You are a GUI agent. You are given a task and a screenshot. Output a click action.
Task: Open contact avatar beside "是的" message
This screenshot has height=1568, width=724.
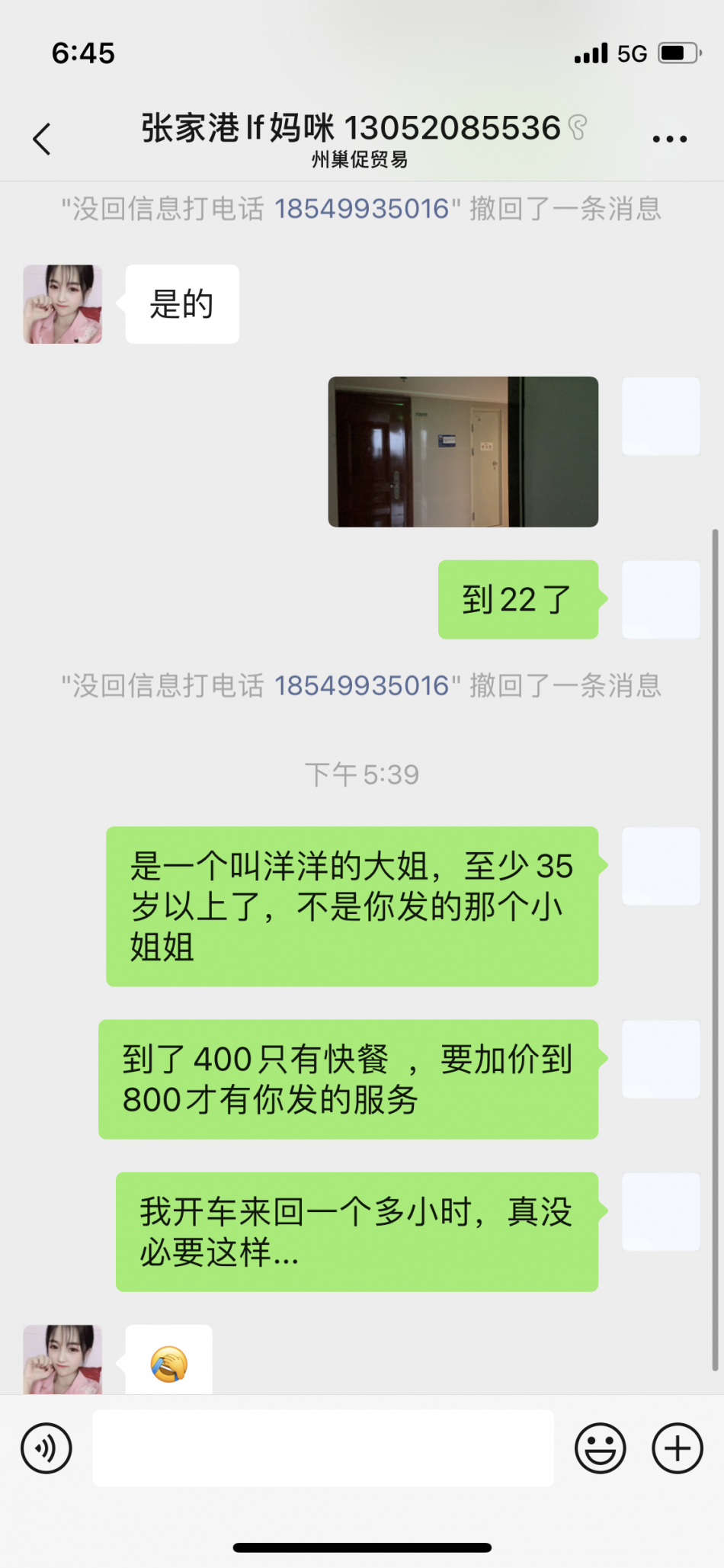(x=62, y=304)
